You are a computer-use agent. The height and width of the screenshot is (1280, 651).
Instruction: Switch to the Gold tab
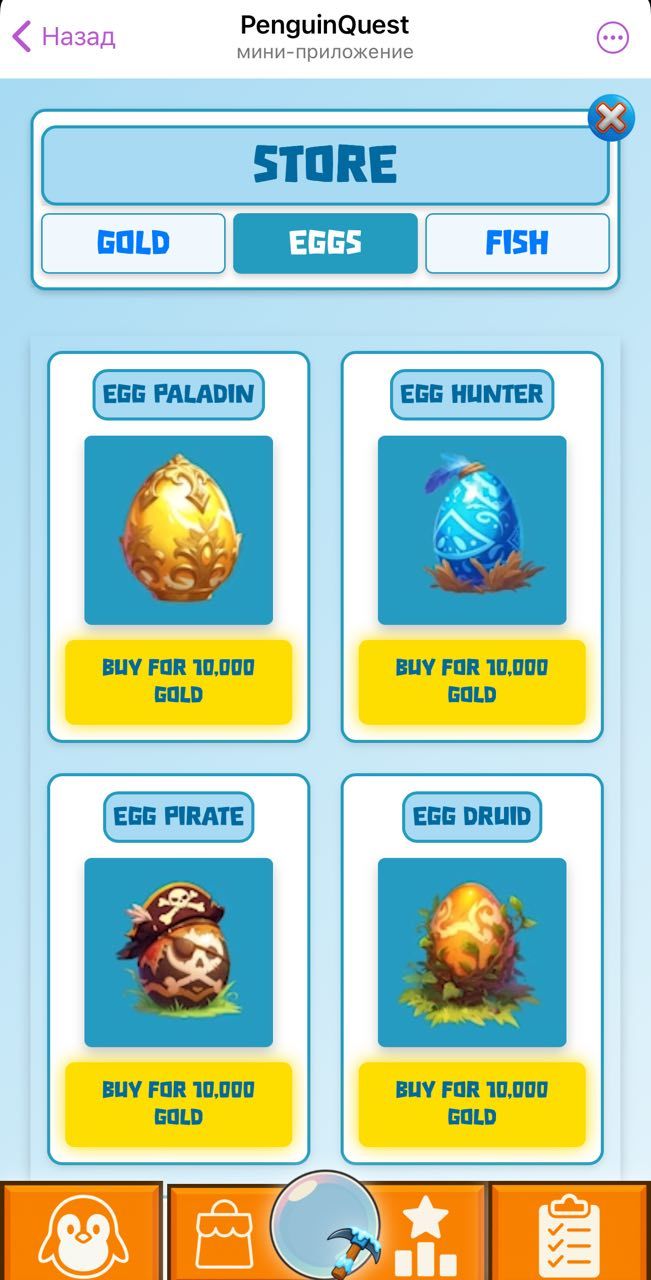[x=133, y=243]
